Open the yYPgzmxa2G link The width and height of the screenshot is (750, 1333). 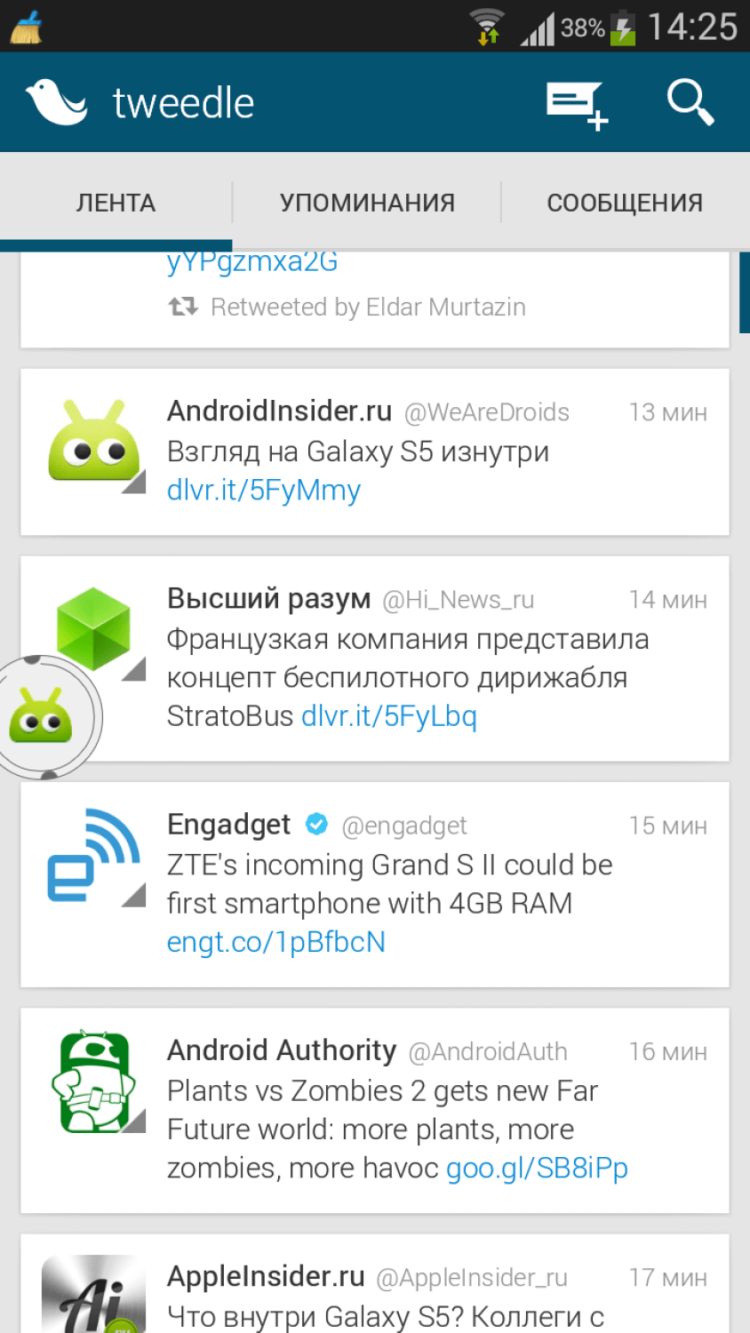252,263
